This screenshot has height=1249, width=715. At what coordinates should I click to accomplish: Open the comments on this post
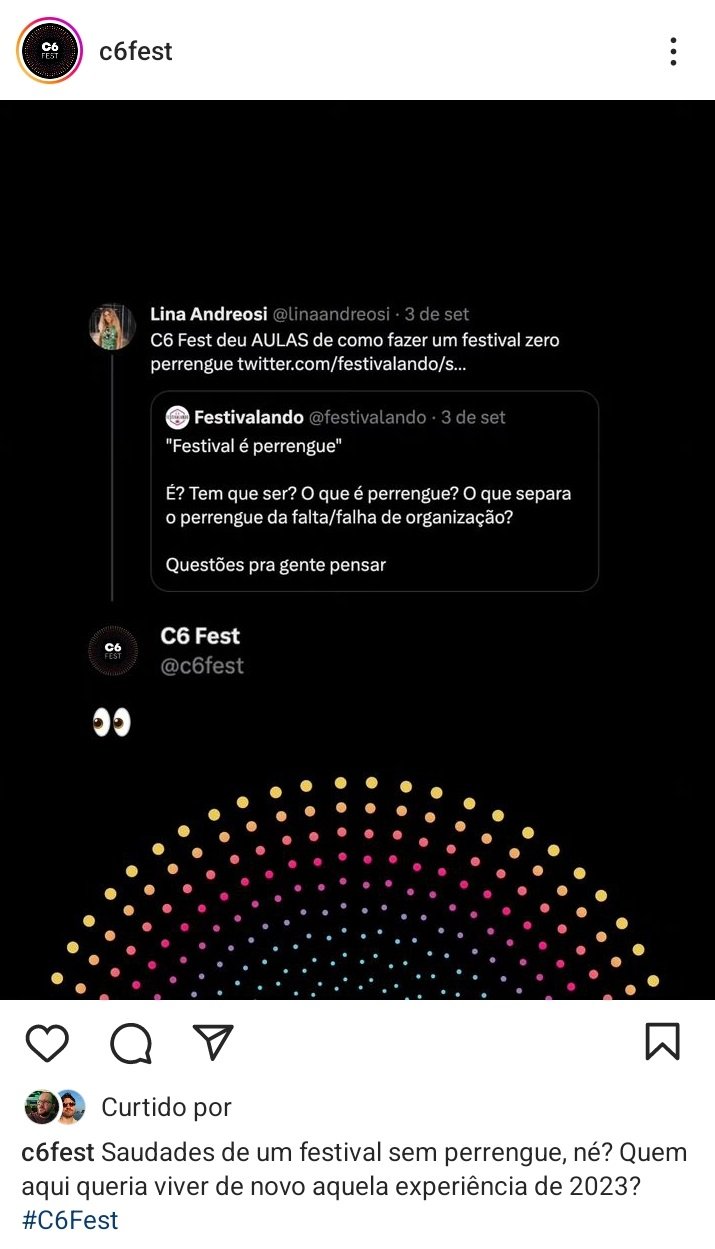pos(131,1043)
